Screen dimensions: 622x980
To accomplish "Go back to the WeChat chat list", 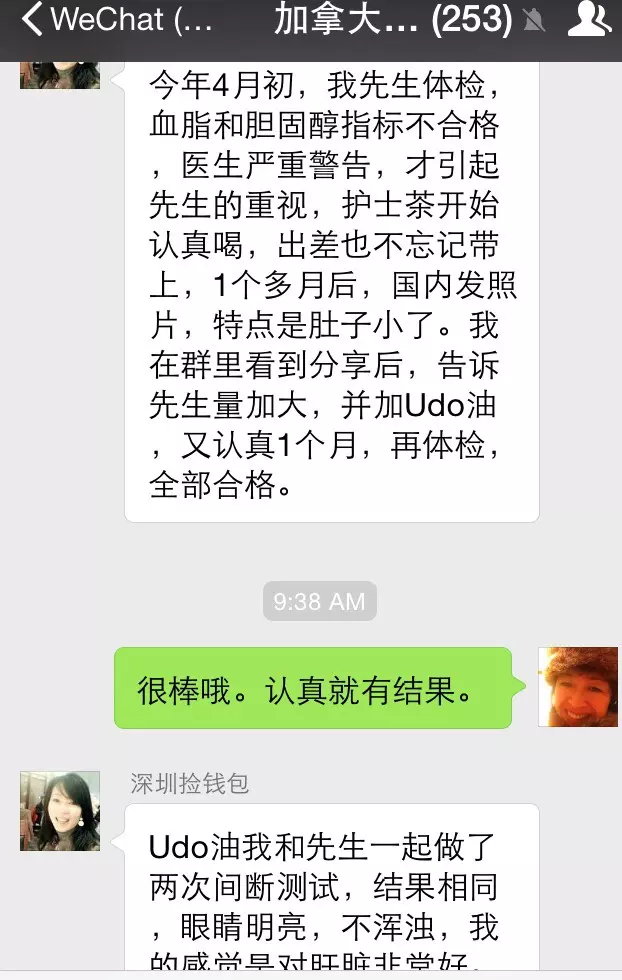I will click(x=110, y=20).
